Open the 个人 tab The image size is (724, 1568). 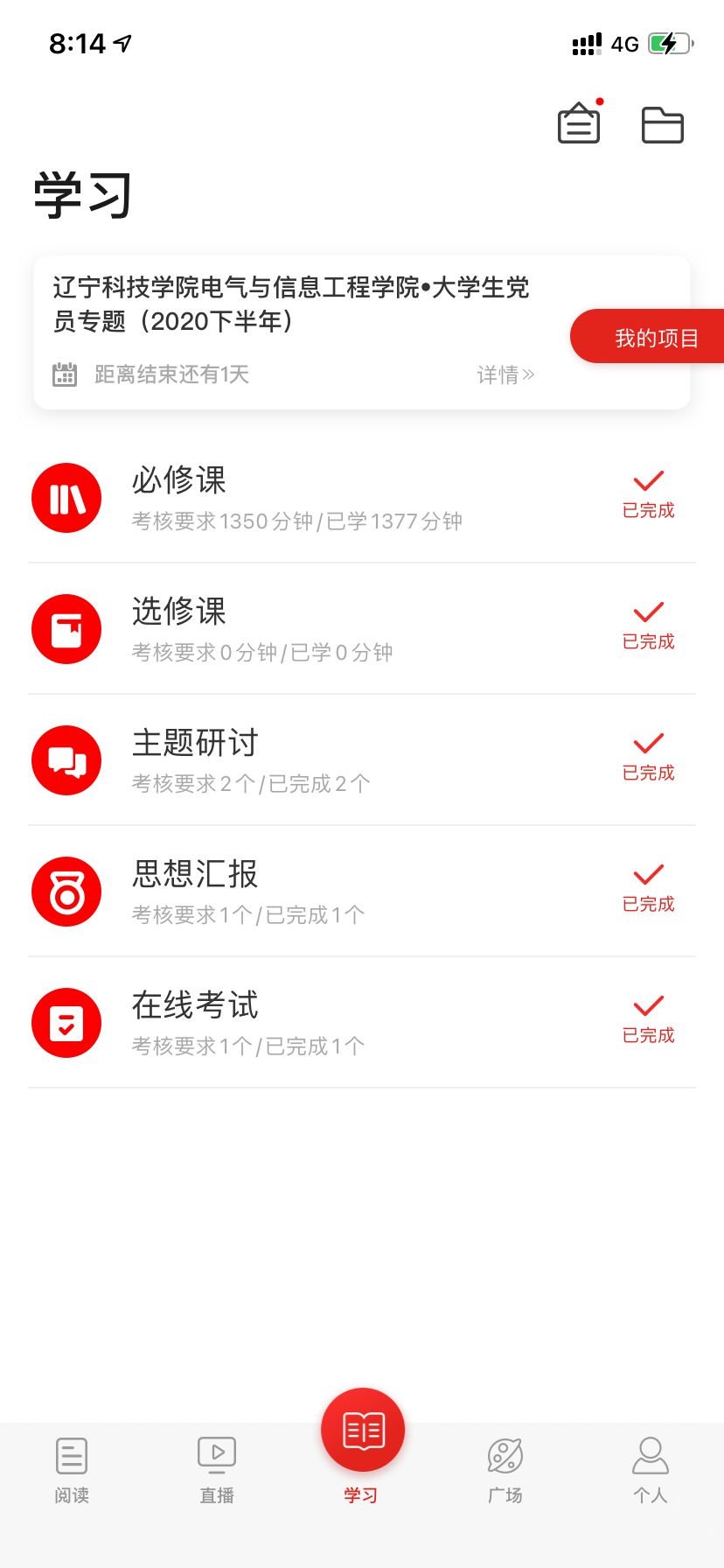tap(651, 1470)
